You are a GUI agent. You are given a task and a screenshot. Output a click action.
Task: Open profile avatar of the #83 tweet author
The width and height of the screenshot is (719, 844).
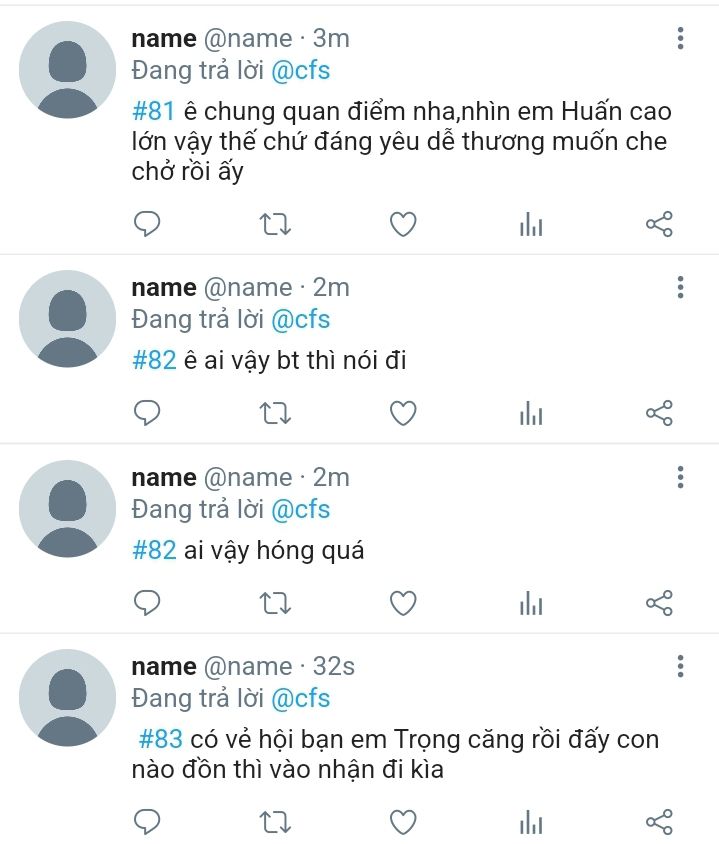(x=68, y=697)
